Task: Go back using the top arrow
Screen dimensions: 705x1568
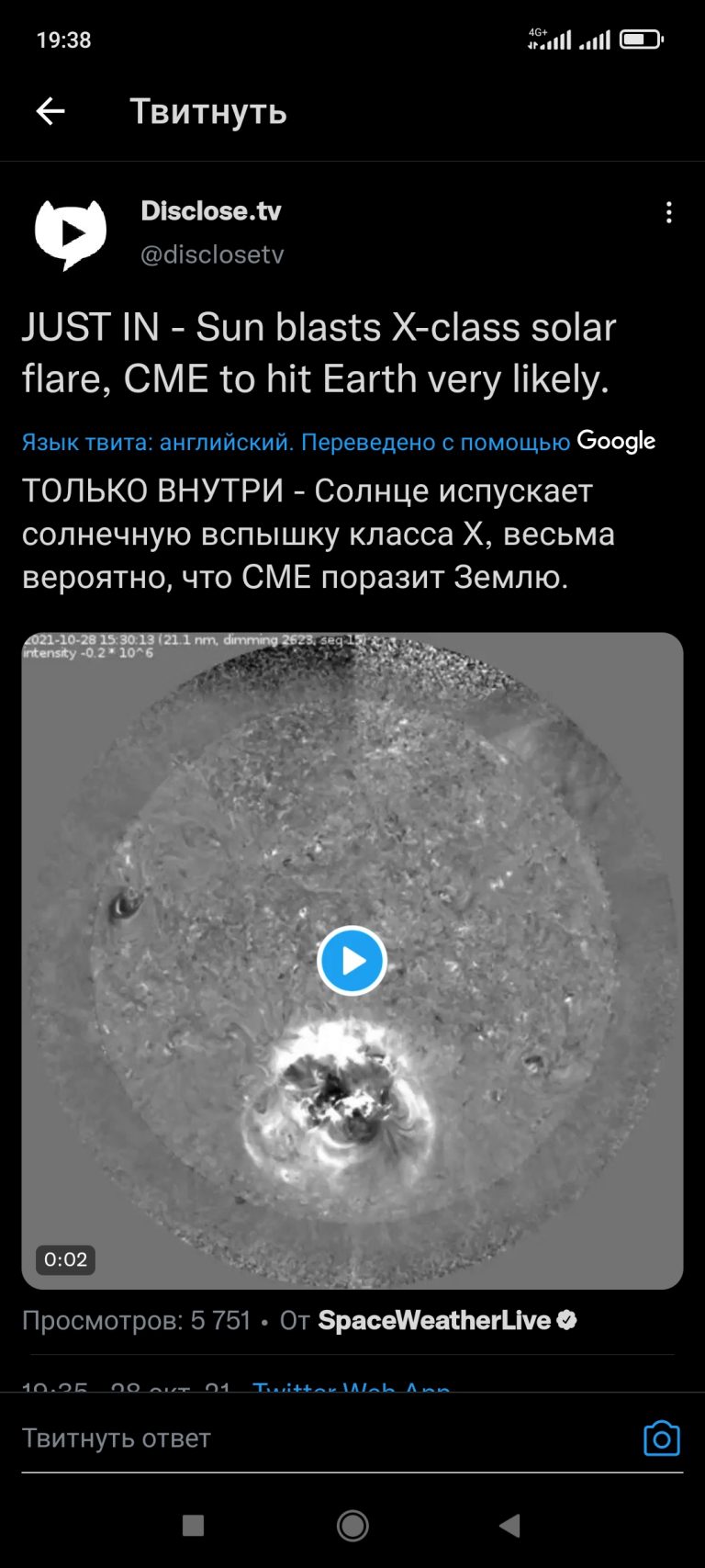Action: tap(50, 111)
